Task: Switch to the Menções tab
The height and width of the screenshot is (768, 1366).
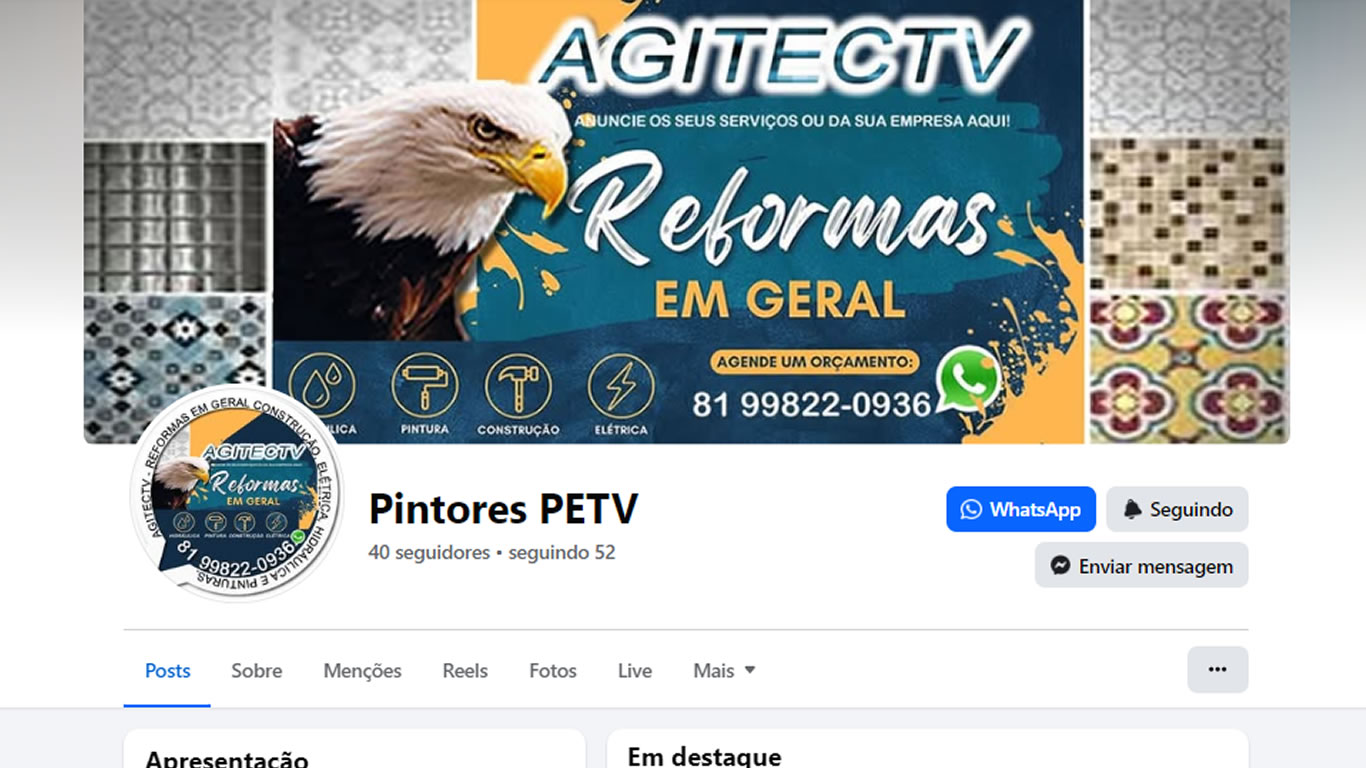Action: point(362,671)
